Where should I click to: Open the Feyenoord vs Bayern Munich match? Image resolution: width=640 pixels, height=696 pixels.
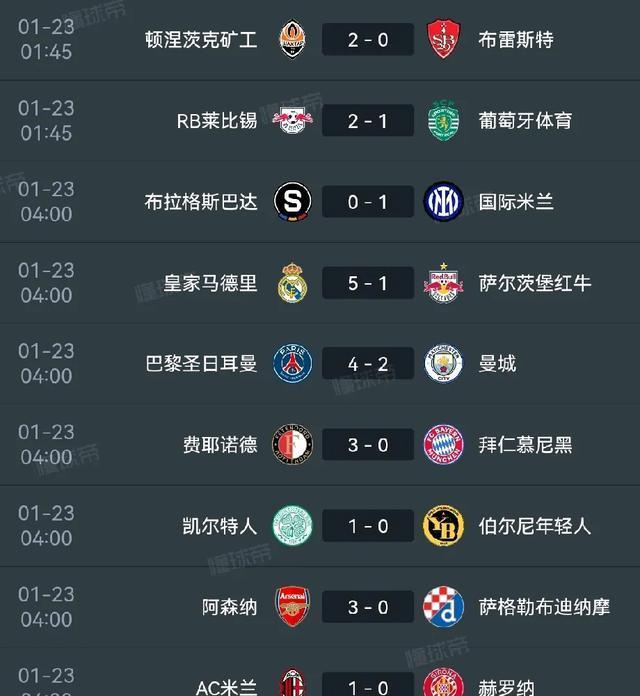pos(367,445)
